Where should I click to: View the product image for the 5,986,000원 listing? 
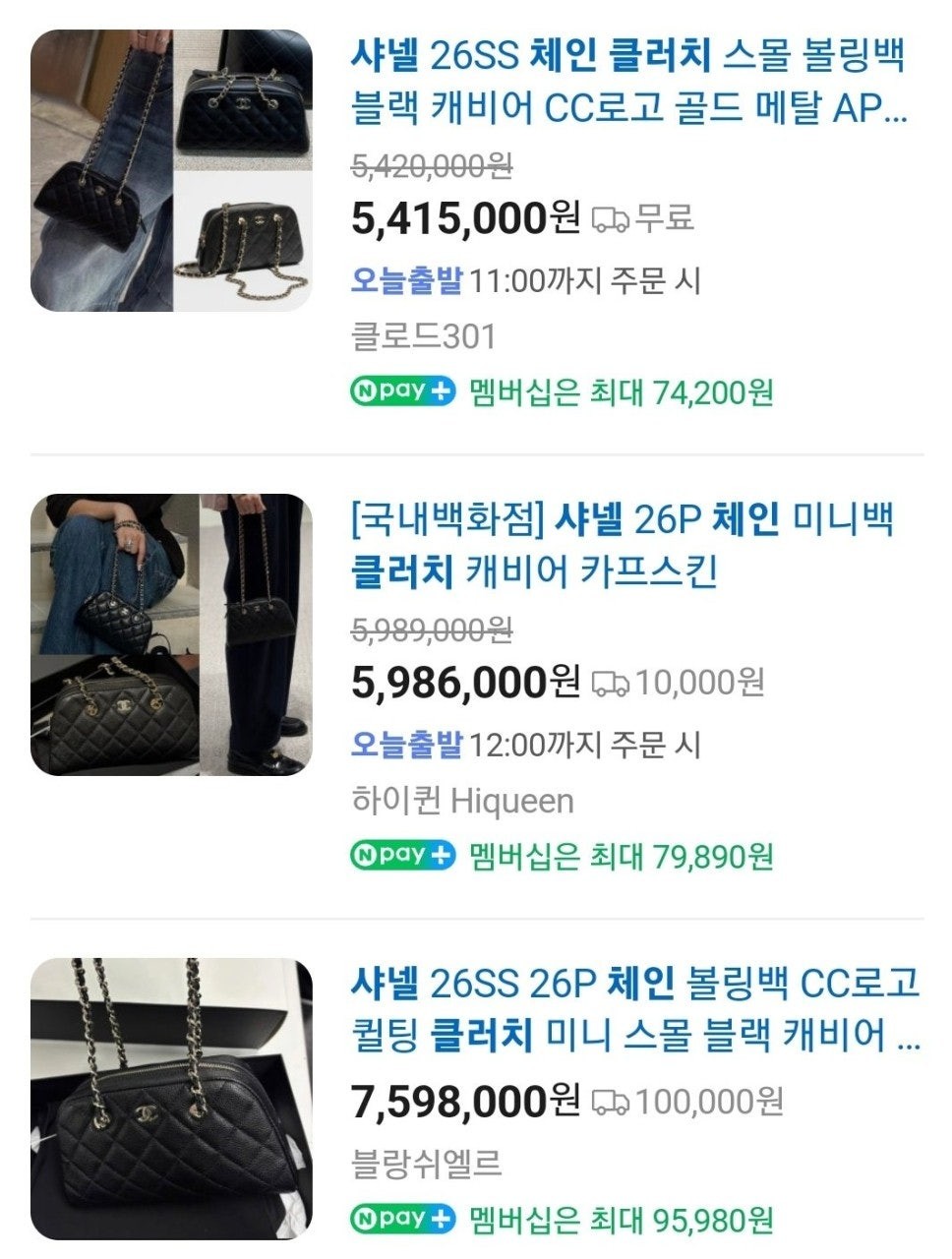pyautogui.click(x=171, y=634)
